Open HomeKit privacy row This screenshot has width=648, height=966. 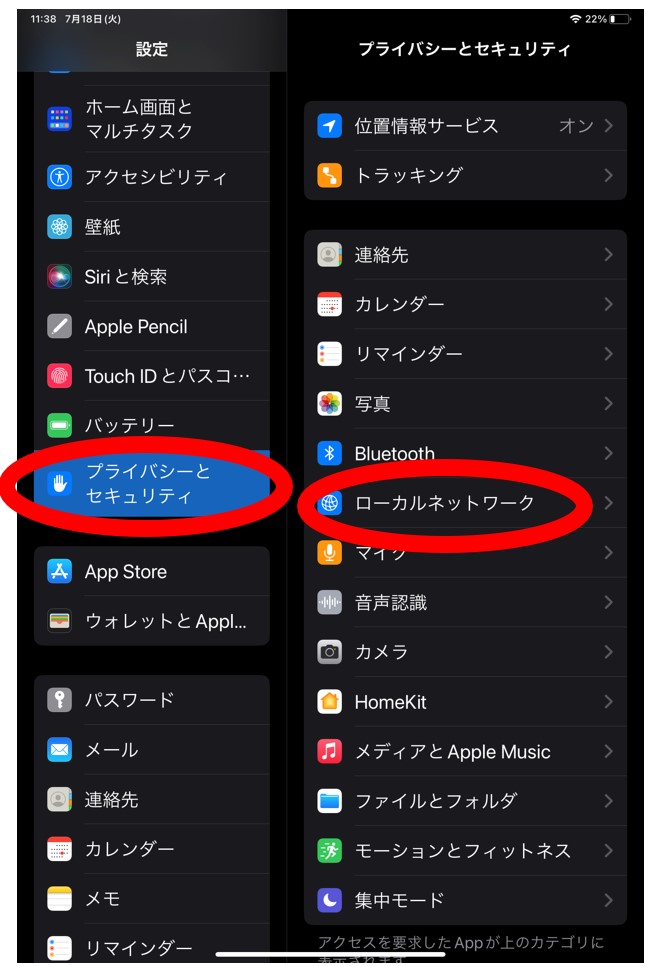pos(465,702)
